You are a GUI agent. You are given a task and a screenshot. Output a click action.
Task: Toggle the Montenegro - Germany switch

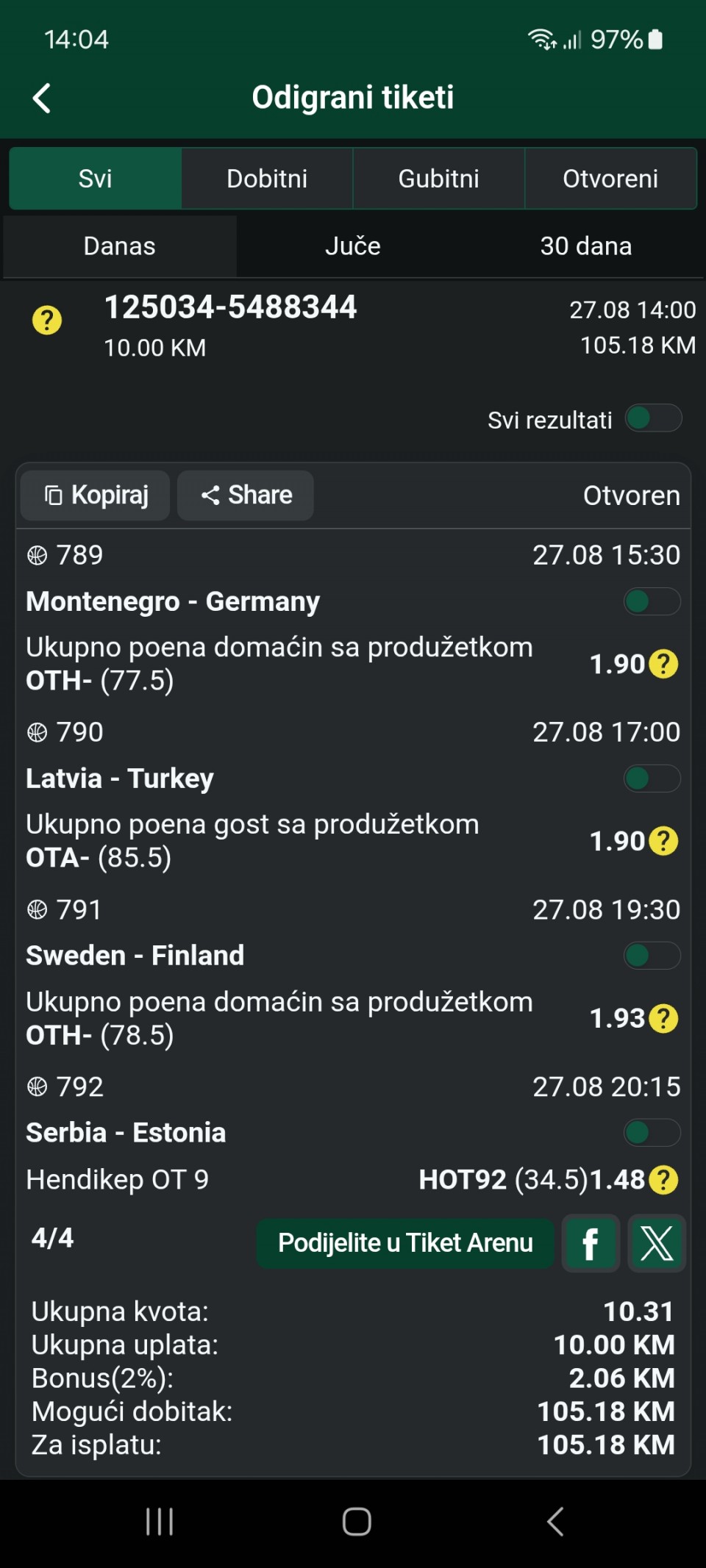coord(652,601)
